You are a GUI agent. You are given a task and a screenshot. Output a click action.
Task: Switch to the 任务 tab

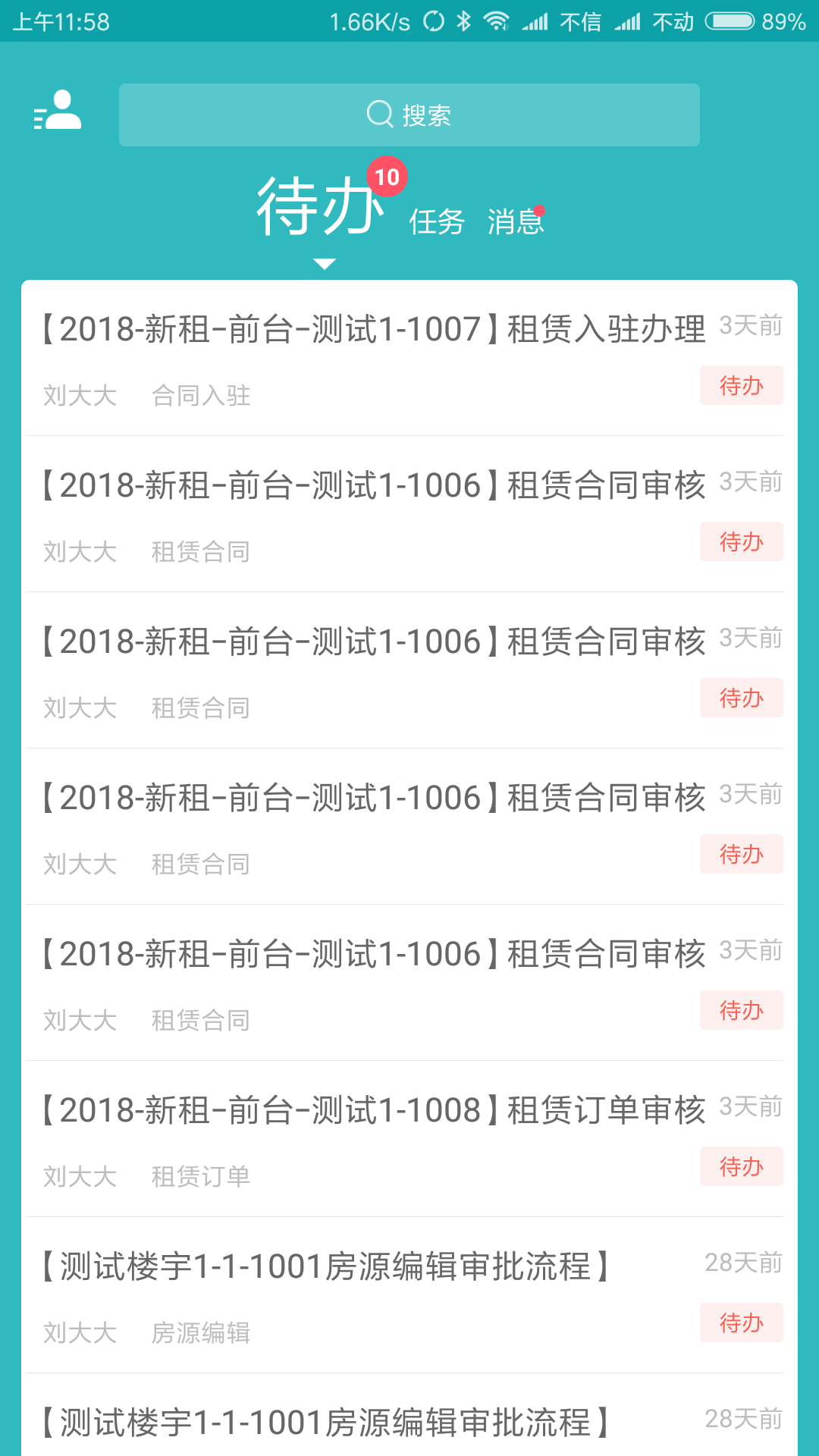coord(436,222)
